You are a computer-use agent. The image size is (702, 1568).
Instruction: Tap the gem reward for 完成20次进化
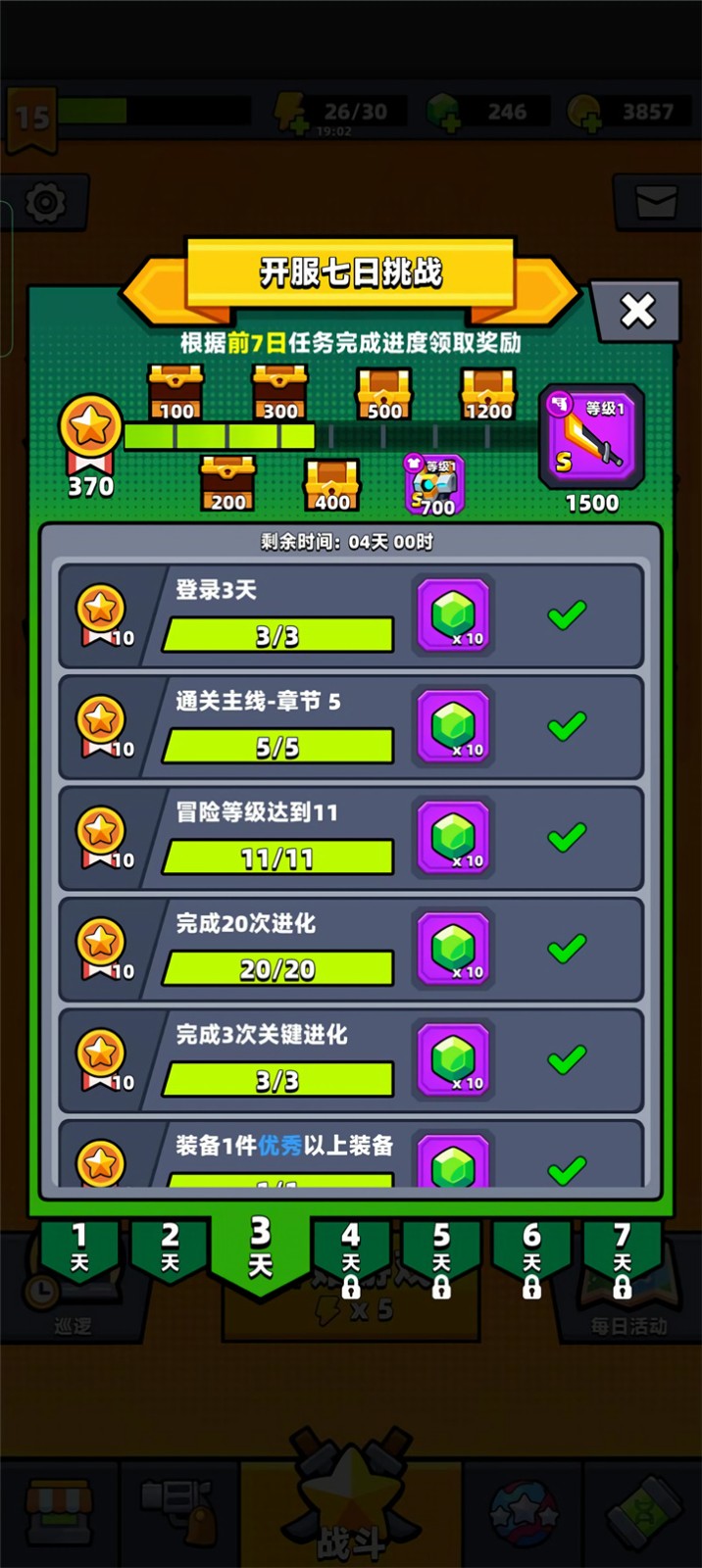pos(454,949)
